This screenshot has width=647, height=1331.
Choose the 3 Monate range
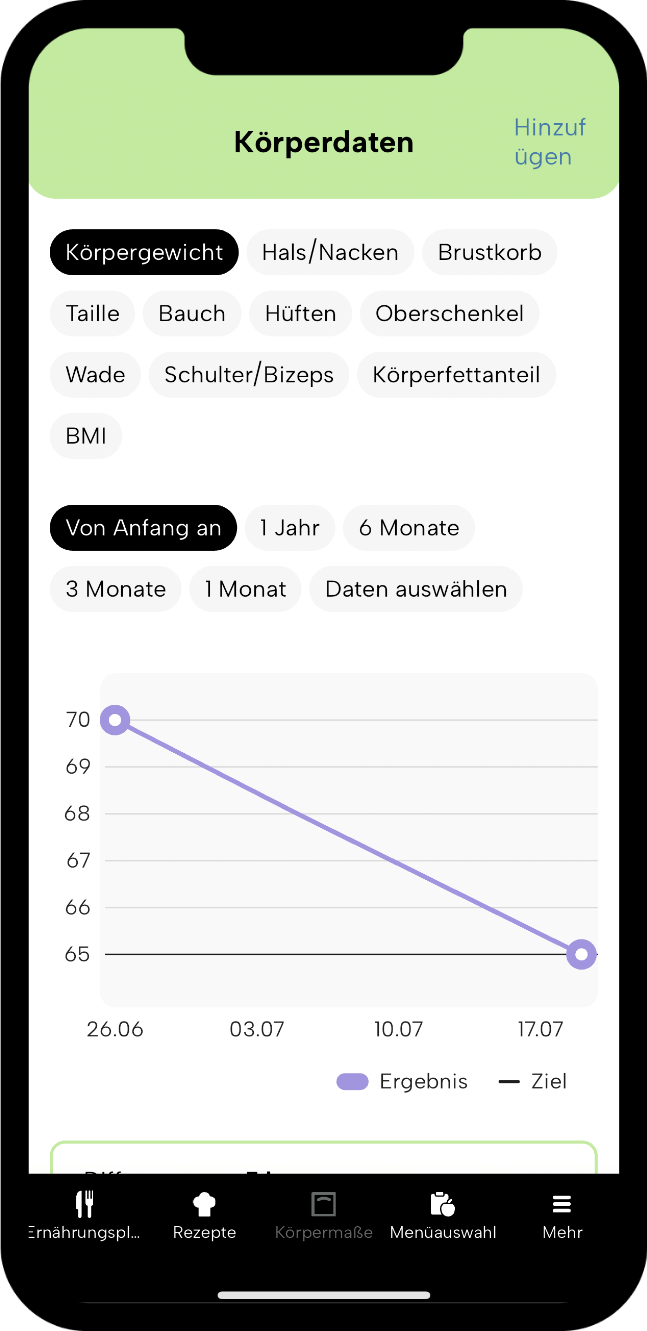[116, 589]
